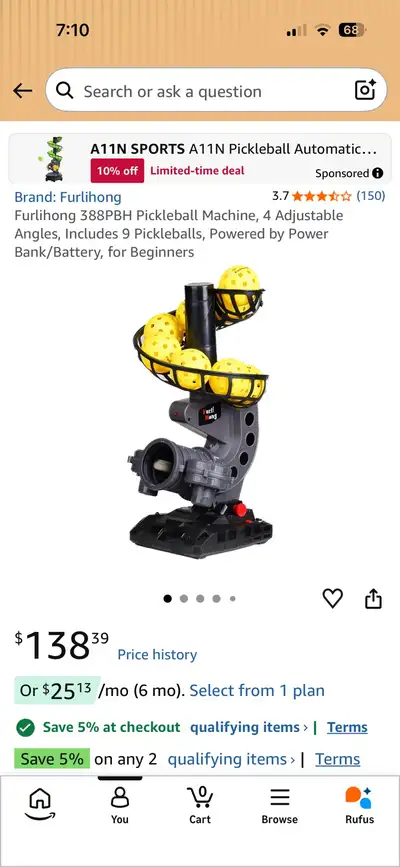The height and width of the screenshot is (867, 400).
Task: Open camera lens search icon
Action: pos(365,90)
